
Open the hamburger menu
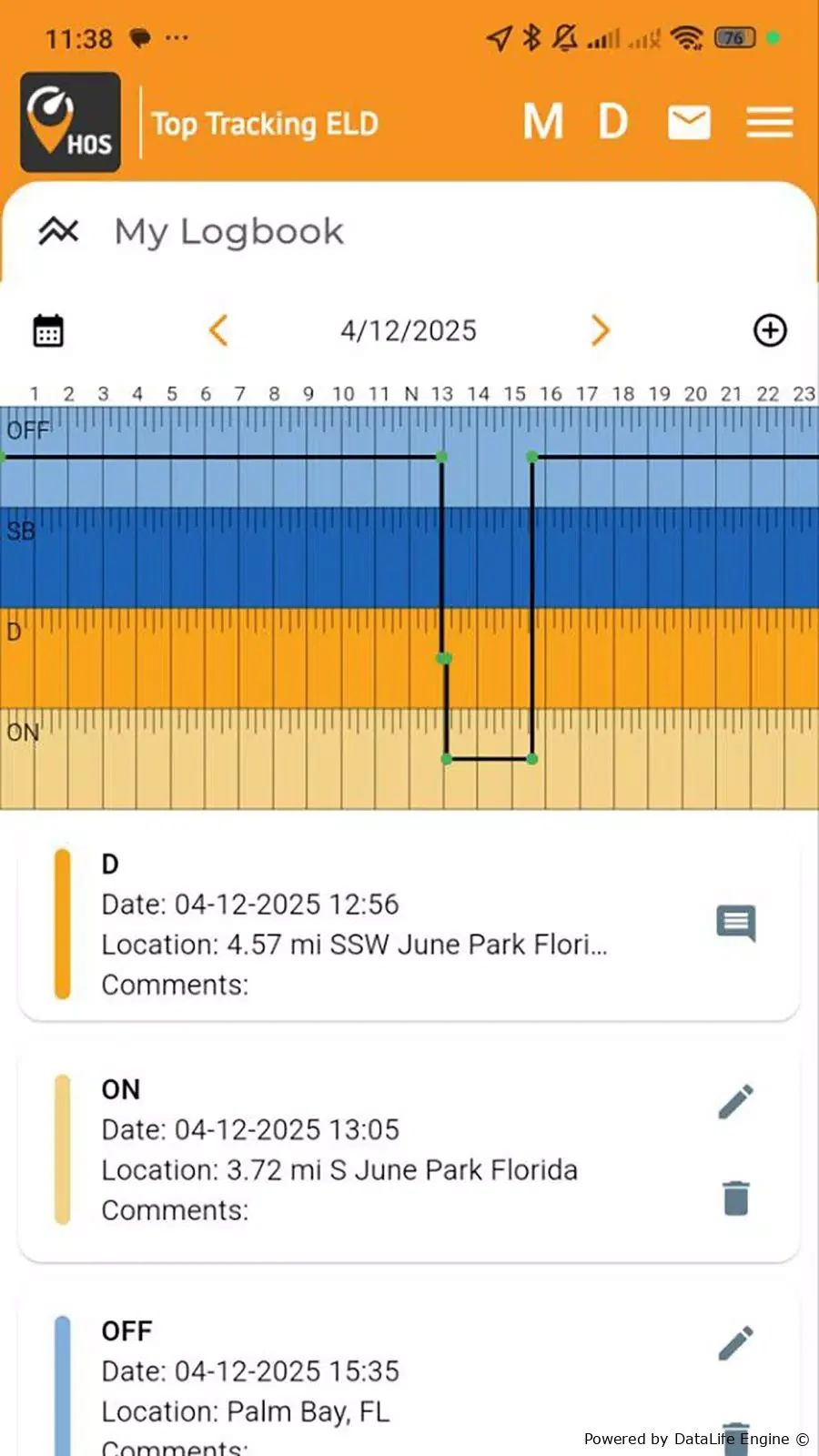click(x=770, y=123)
